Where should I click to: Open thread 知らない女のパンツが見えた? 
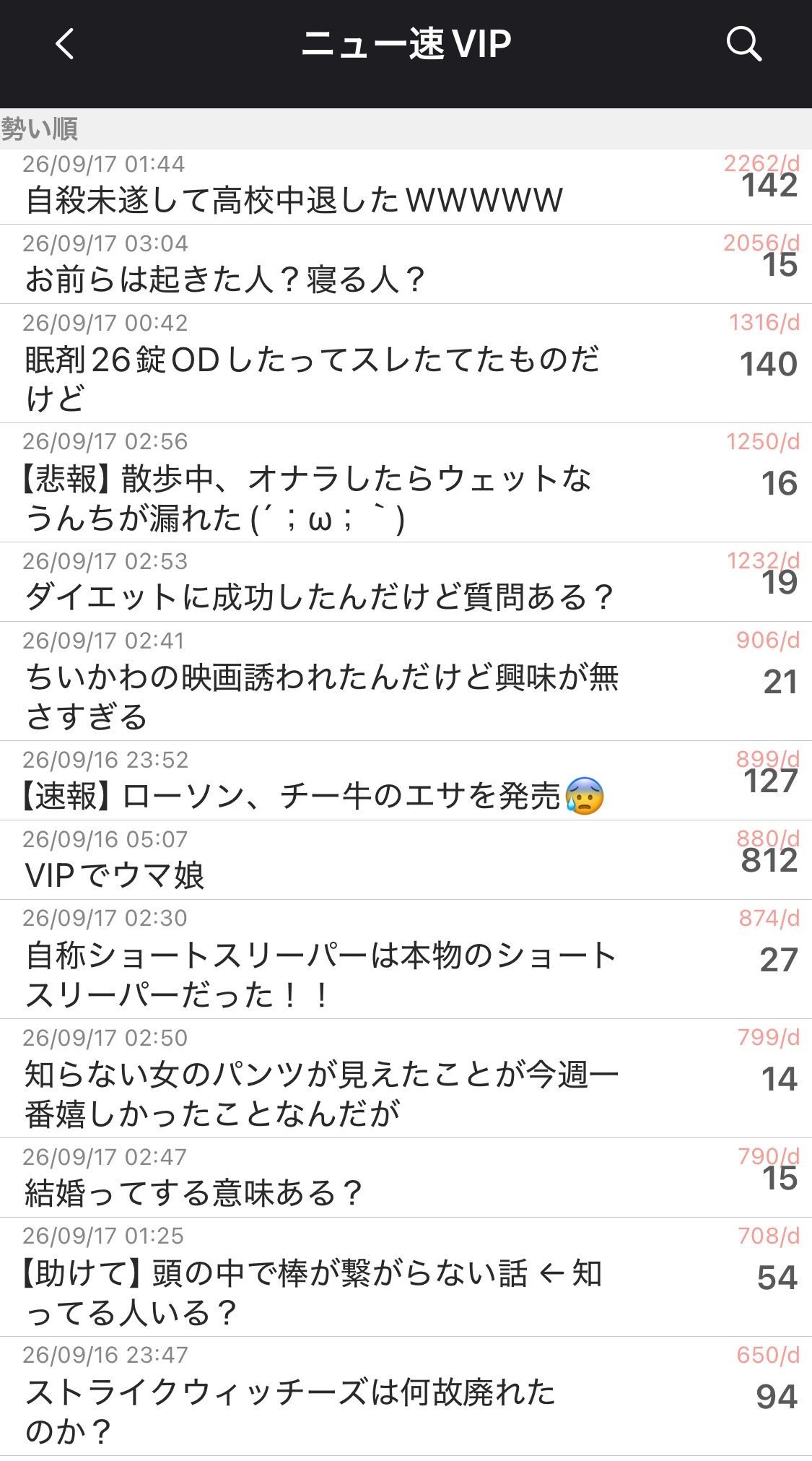[x=406, y=1079]
